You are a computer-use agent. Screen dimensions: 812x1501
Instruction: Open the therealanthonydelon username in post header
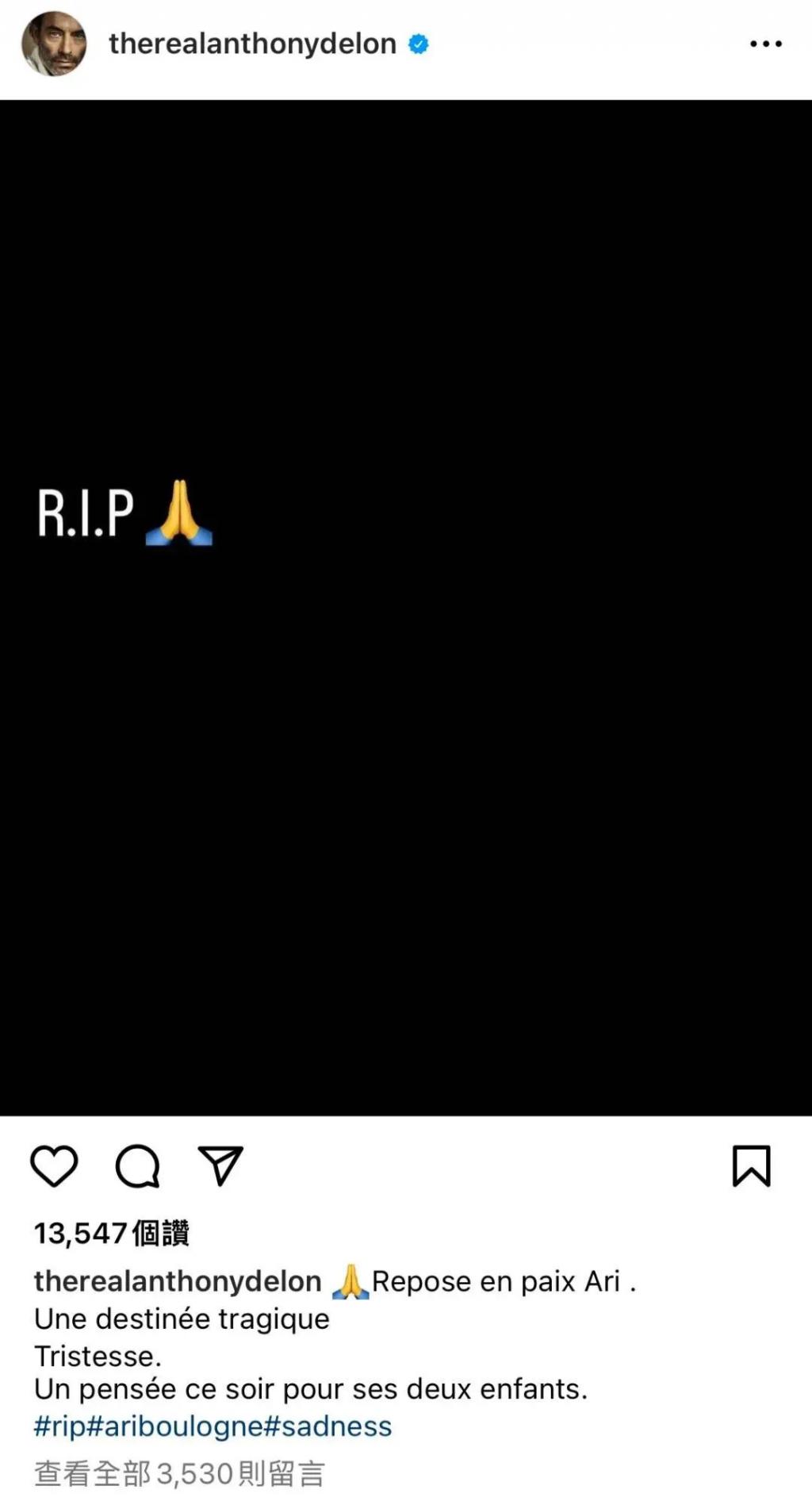coord(252,44)
